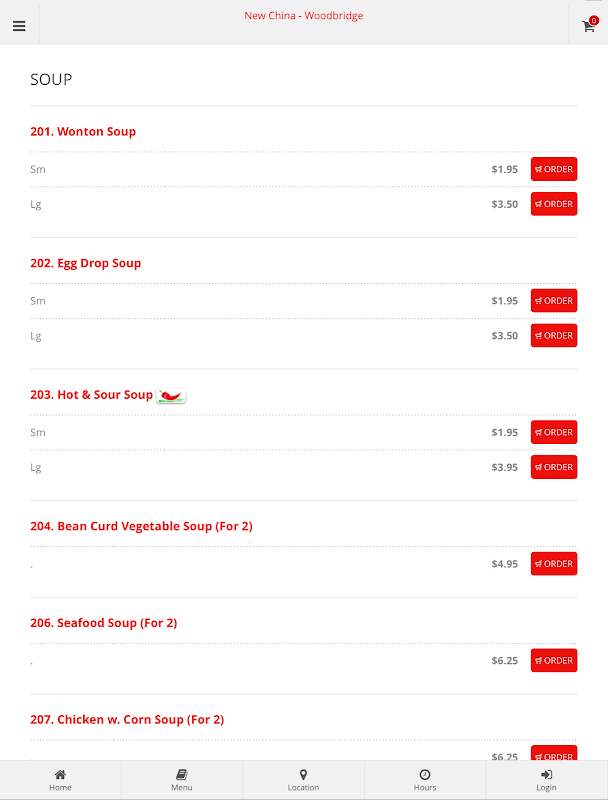This screenshot has height=800, width=608.
Task: Order large Hot & Sour Soup
Action: 554,467
